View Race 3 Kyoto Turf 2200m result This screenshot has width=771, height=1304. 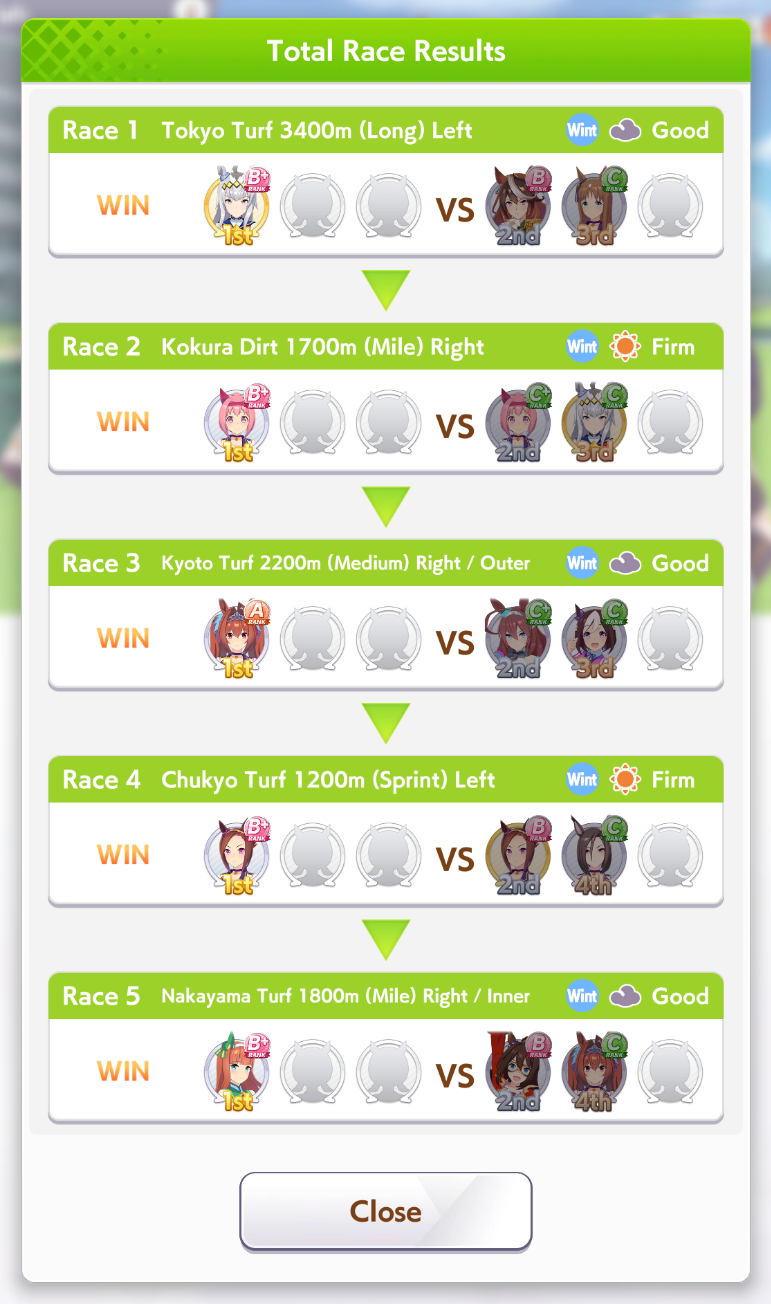[385, 614]
